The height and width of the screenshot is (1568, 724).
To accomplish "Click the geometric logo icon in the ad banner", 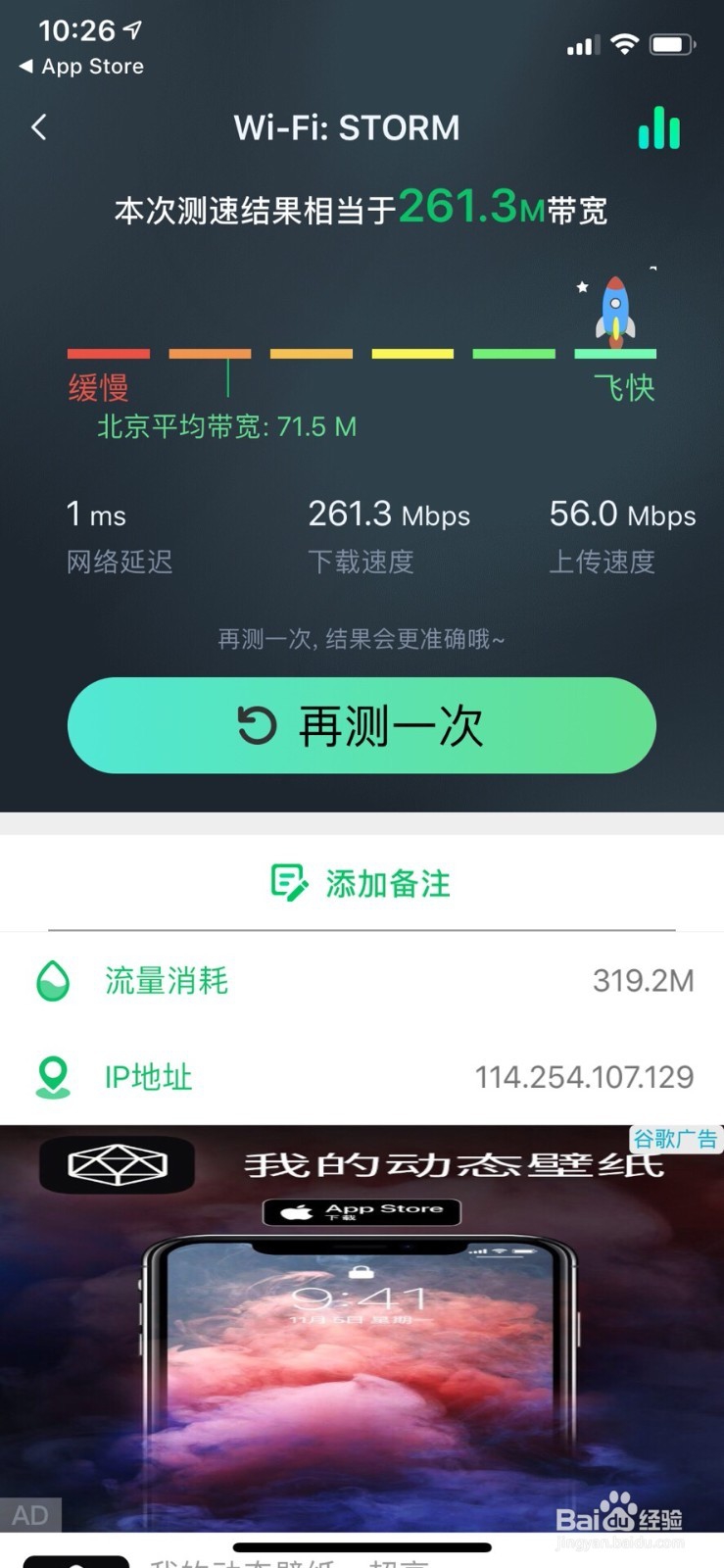I will [x=117, y=1166].
